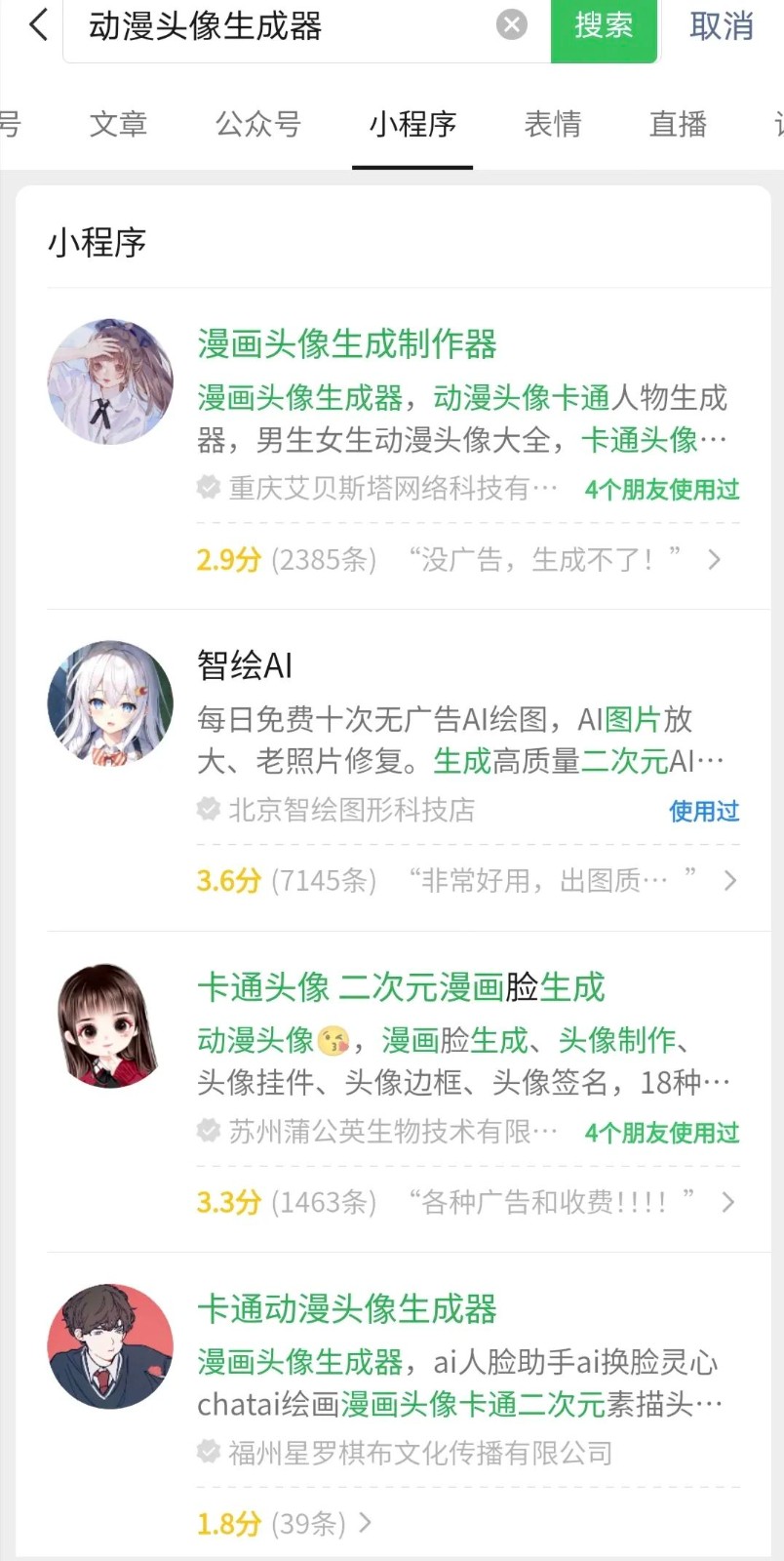Image resolution: width=784 pixels, height=1561 pixels.
Task: Open 卡通头像 二次元漫画脸生成 mini program
Action: click(x=401, y=987)
